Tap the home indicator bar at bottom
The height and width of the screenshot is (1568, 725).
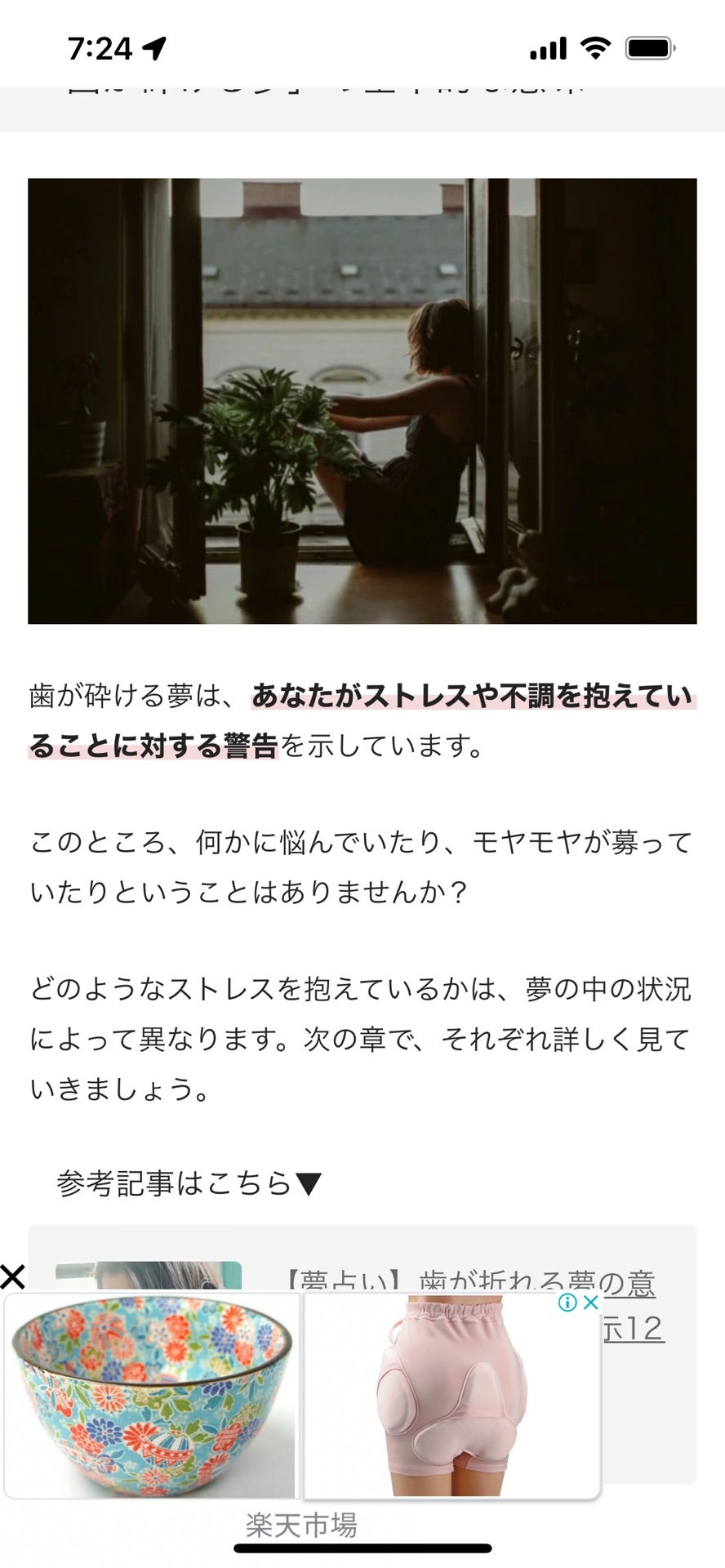point(362,1548)
